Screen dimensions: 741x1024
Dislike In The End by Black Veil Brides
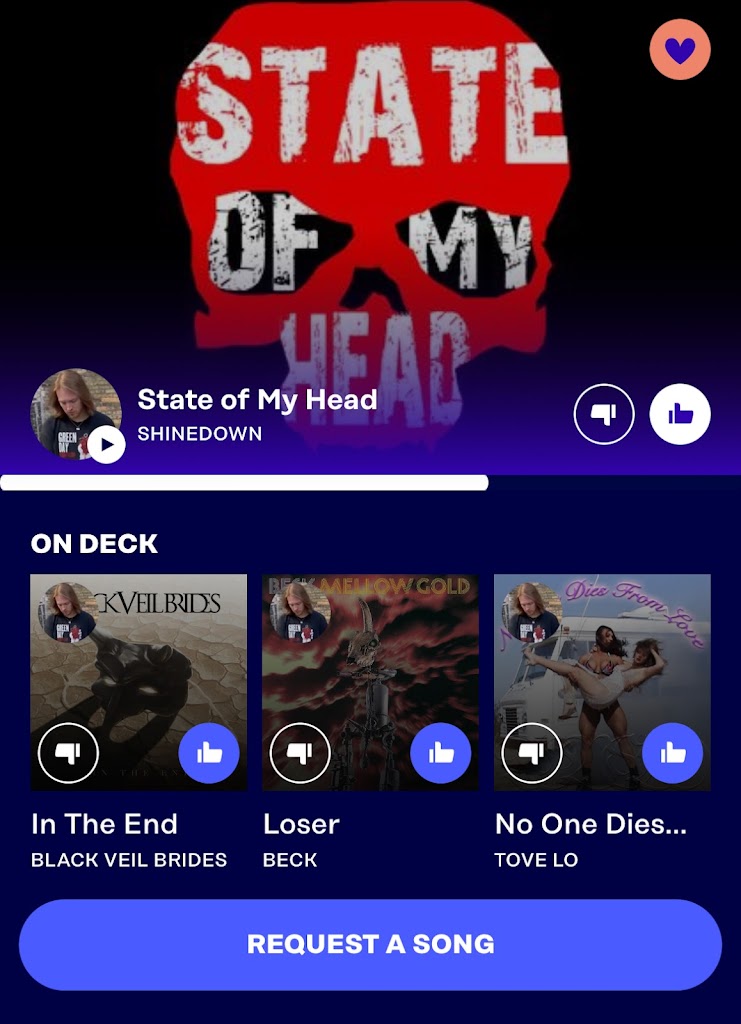click(x=68, y=752)
